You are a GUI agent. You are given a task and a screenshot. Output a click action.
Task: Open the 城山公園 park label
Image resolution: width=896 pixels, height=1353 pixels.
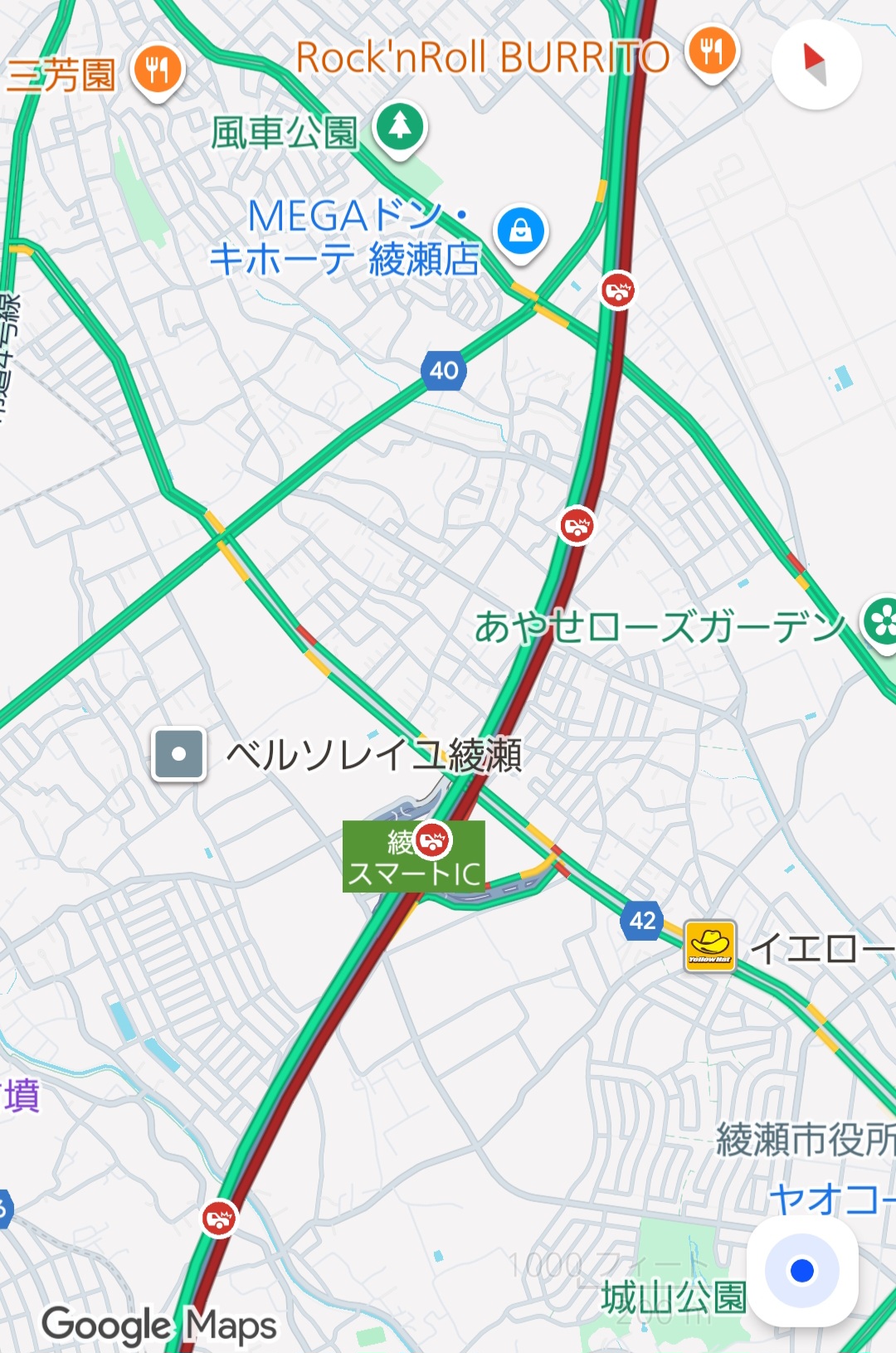(x=674, y=1298)
